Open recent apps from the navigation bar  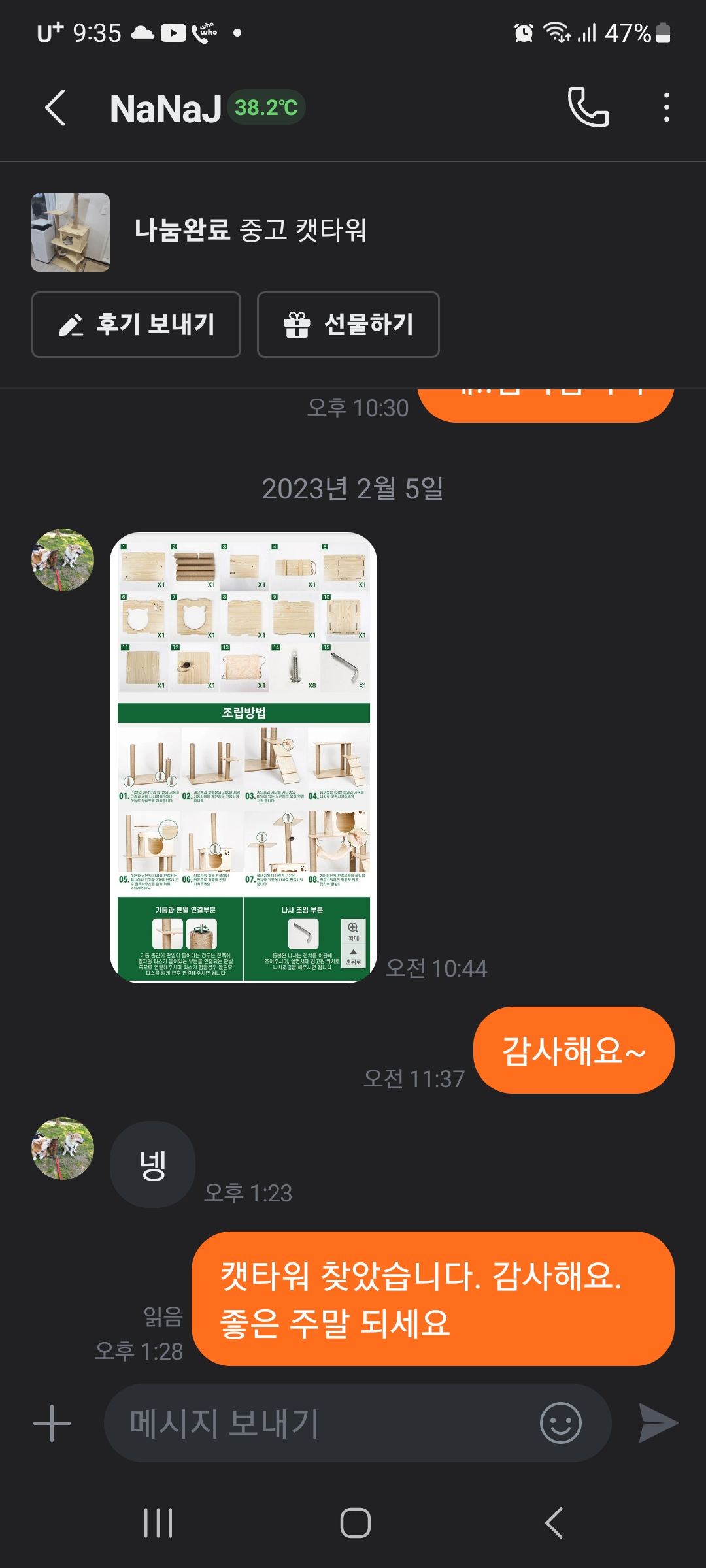pyautogui.click(x=158, y=1523)
